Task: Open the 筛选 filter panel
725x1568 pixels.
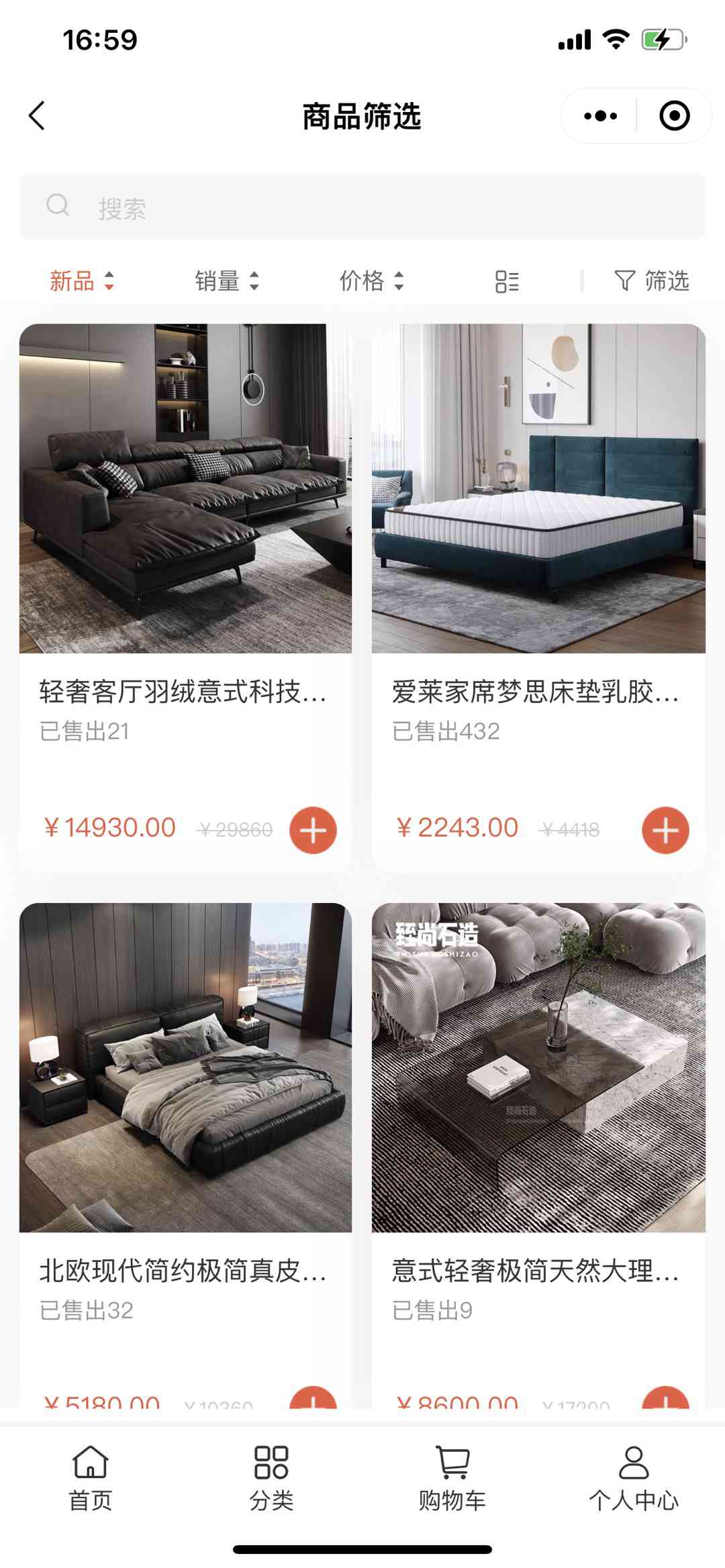Action: pyautogui.click(x=652, y=281)
